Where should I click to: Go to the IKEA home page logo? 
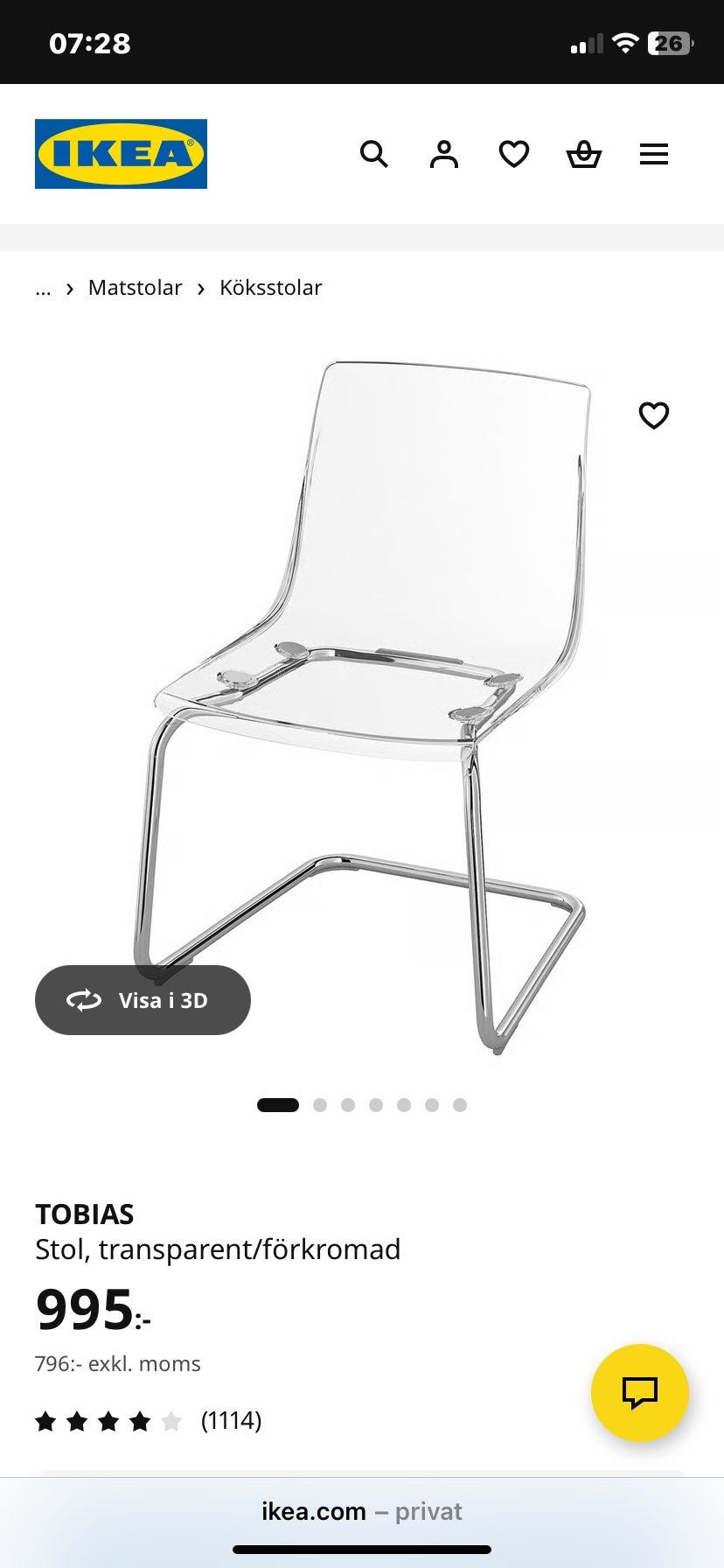121,154
